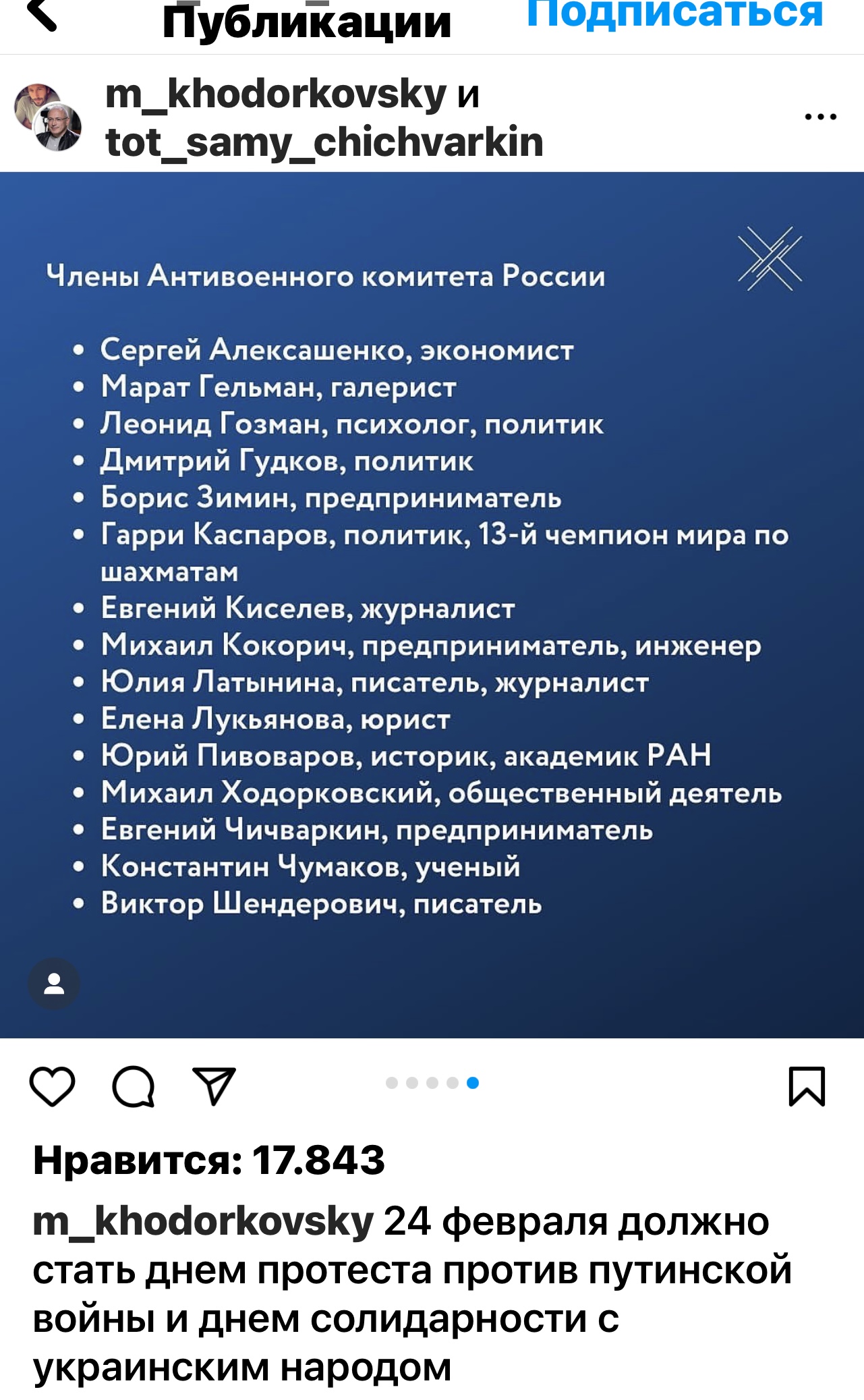Screen dimensions: 864x1400
Task: Go back using the top-left arrow
Action: coord(42,15)
